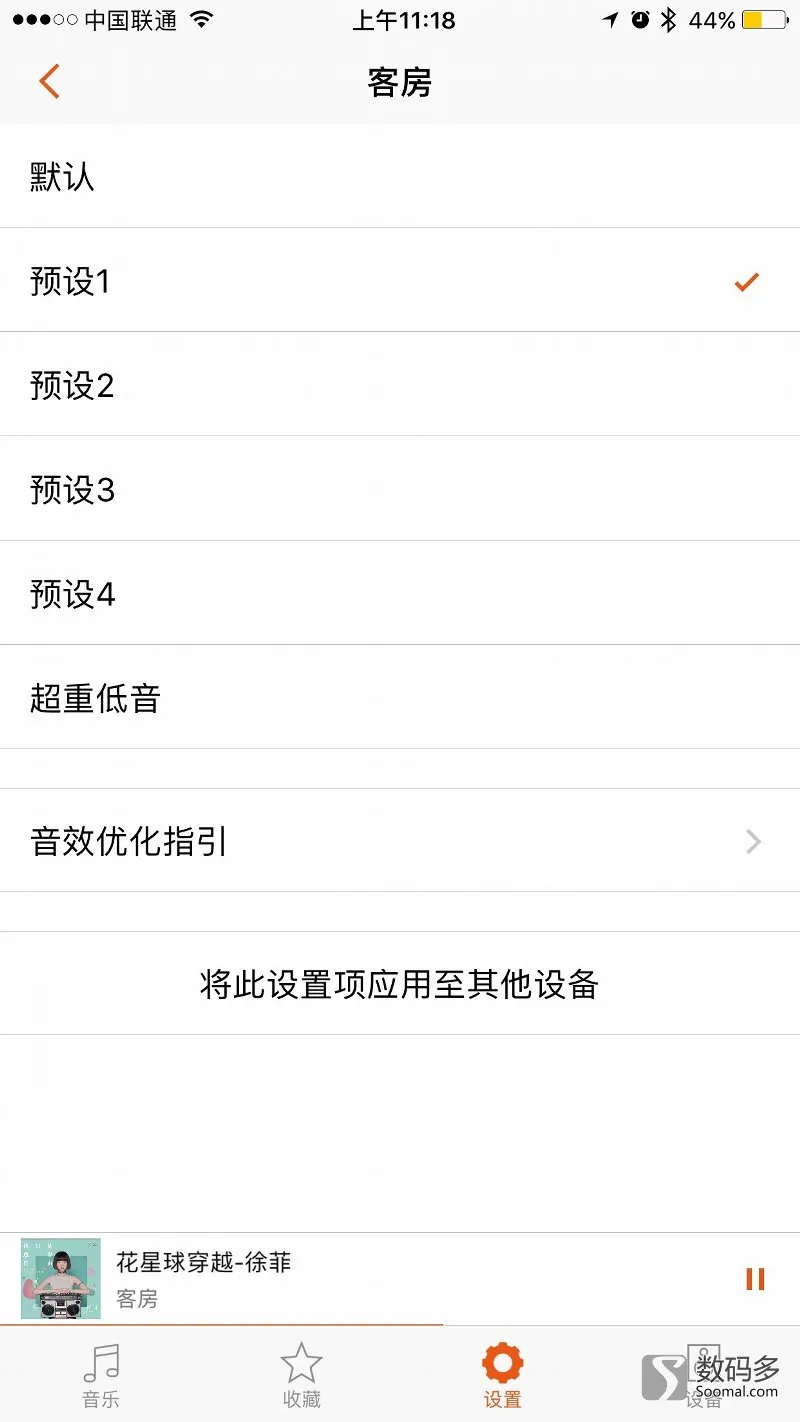Select 预设2 preset
This screenshot has height=1422, width=800.
pos(400,384)
